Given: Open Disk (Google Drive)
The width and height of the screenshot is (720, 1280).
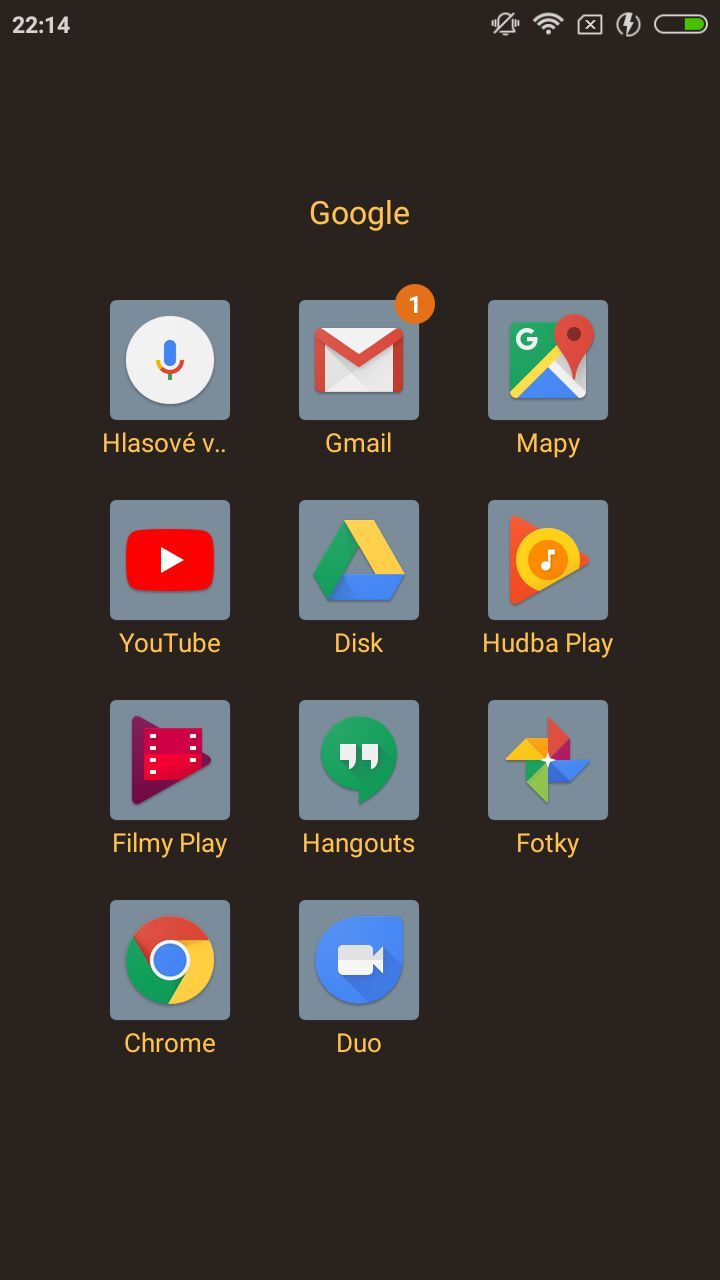Looking at the screenshot, I should tap(358, 560).
